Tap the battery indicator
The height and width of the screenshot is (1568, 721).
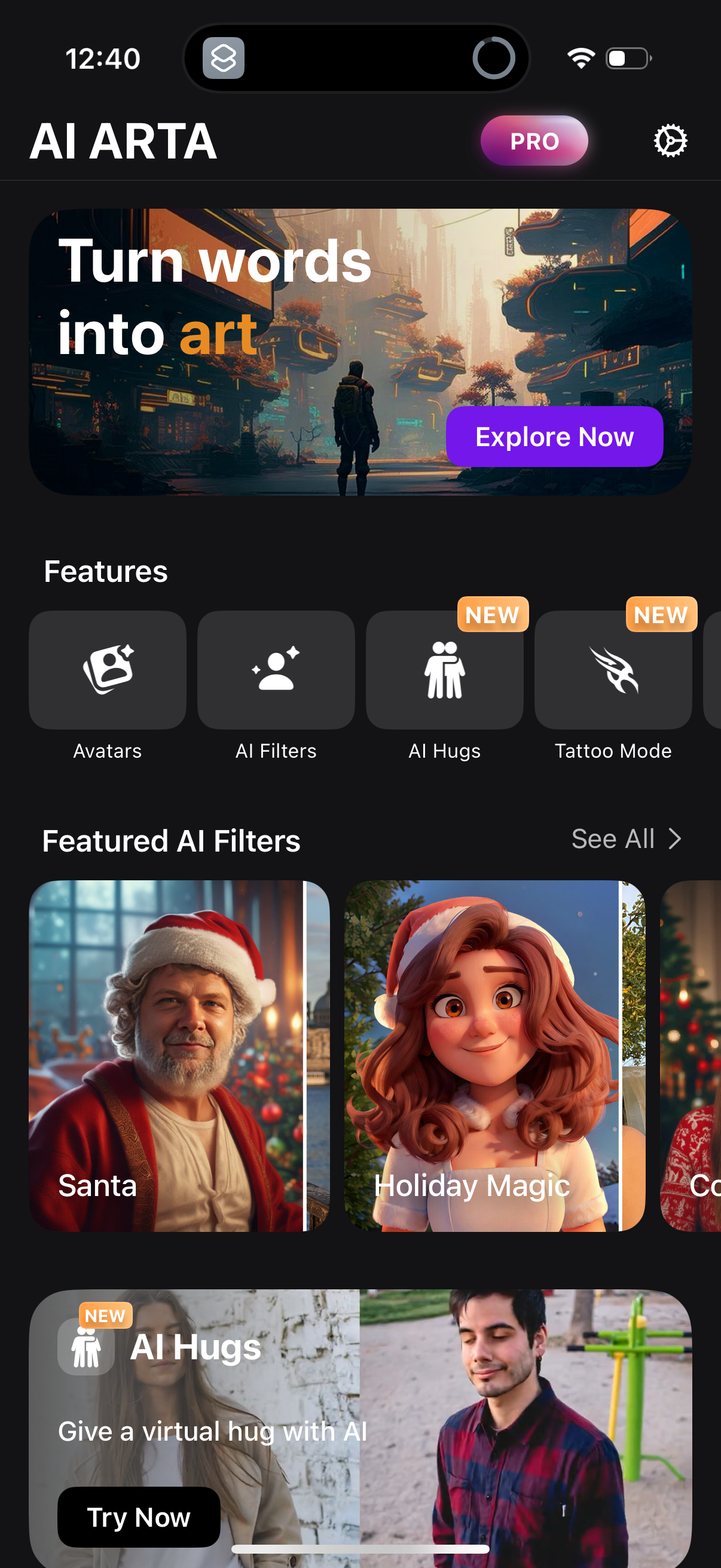[627, 59]
